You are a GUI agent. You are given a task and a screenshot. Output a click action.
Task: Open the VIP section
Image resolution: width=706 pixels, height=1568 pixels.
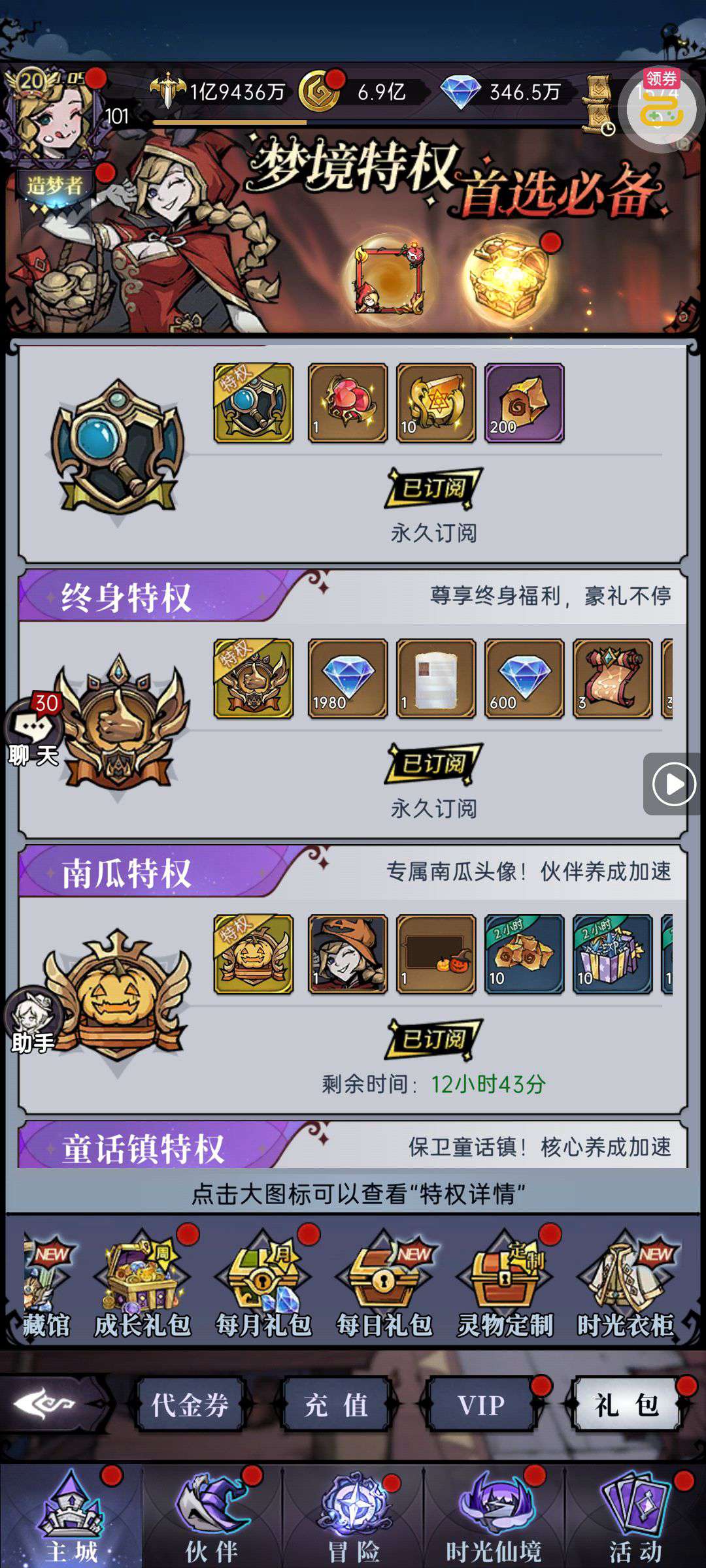[482, 1404]
